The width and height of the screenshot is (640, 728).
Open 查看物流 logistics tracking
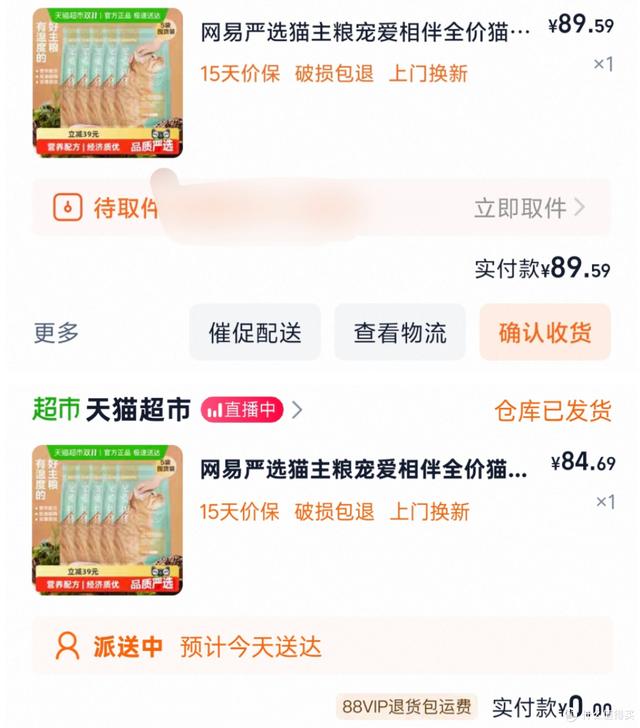[400, 333]
